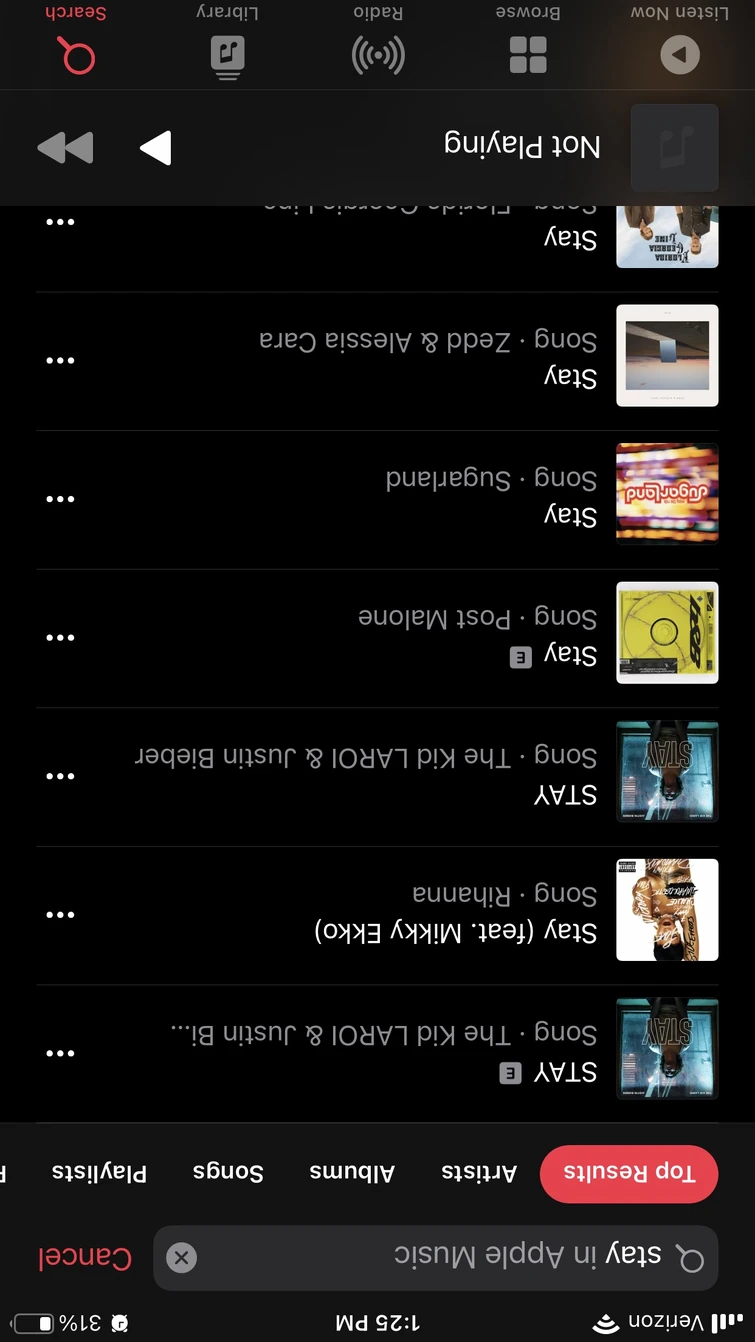Open the Radio tab
This screenshot has width=755, height=1342.
click(378, 40)
